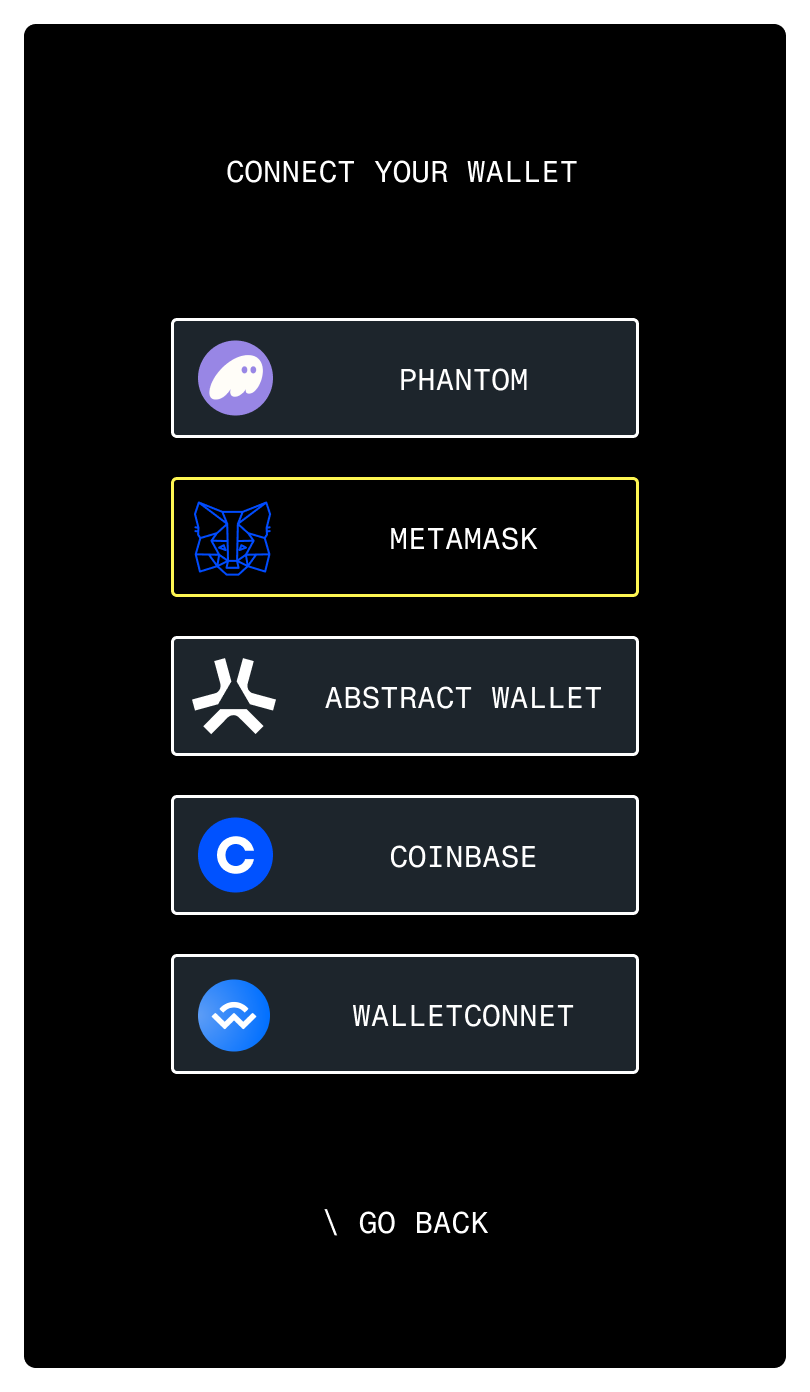Viewport: 810px width, 1392px height.
Task: Tap Go Back to return
Action: coord(406,1223)
